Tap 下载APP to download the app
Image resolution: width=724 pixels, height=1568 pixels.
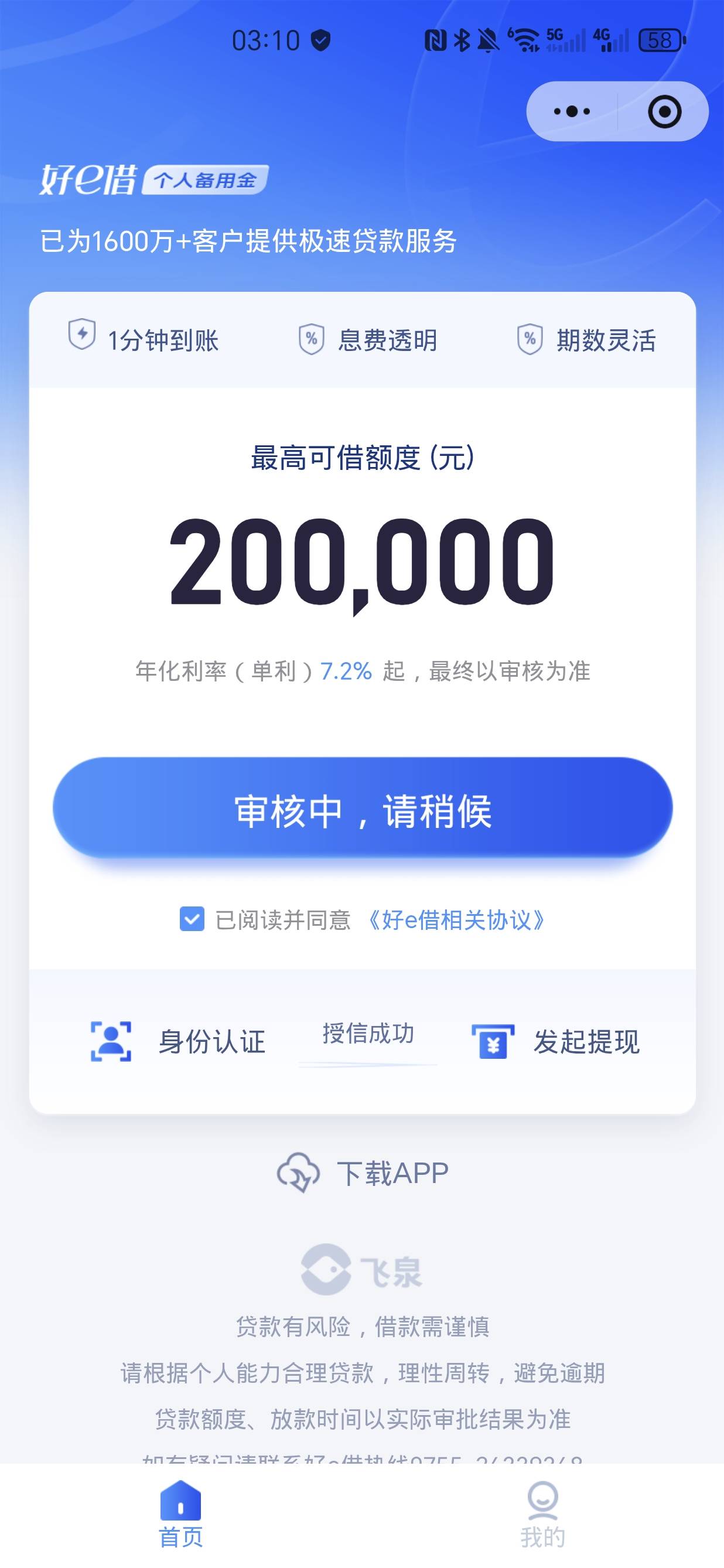[x=363, y=1172]
